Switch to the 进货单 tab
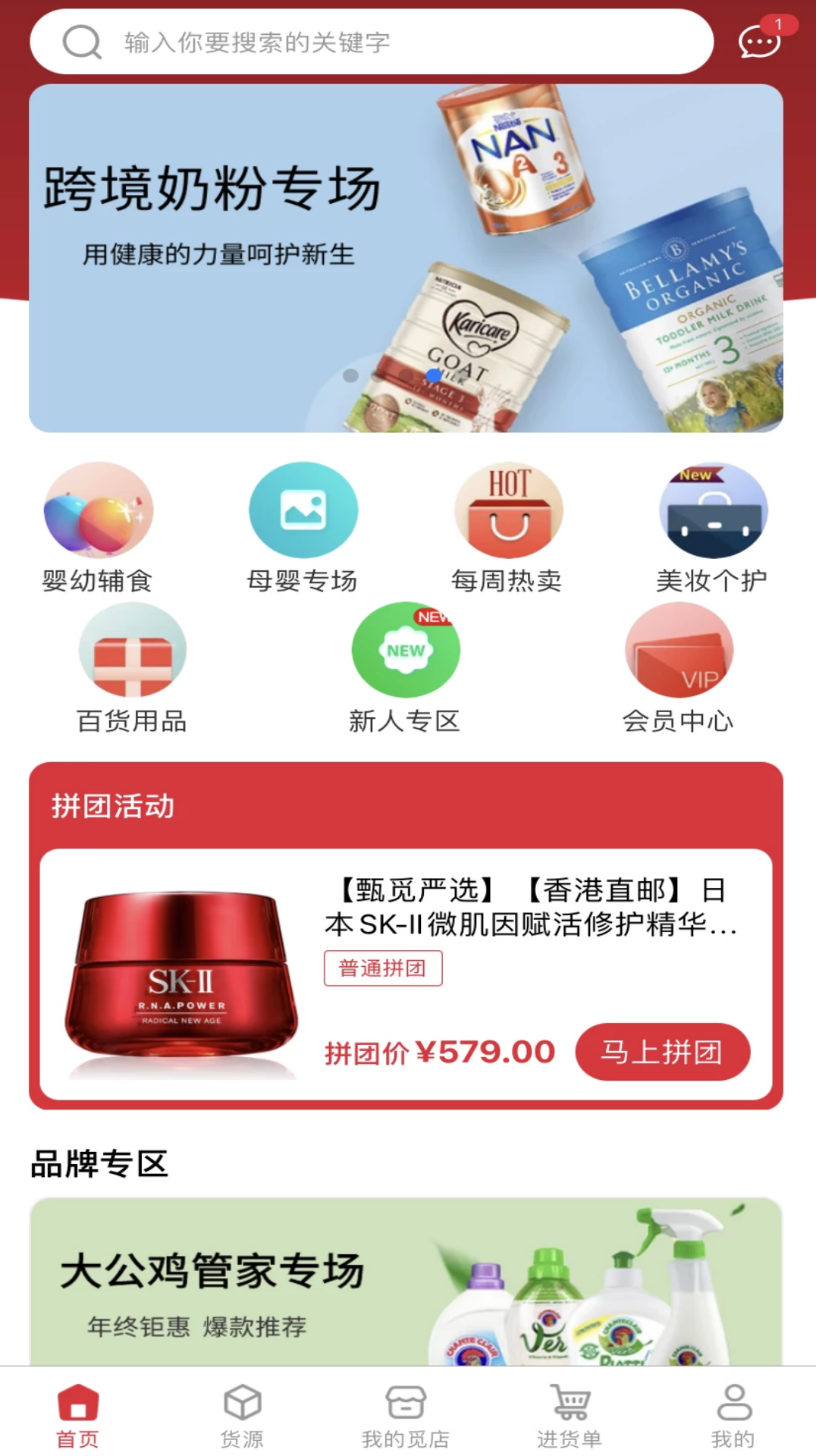The width and height of the screenshot is (819, 1456). pyautogui.click(x=570, y=1414)
